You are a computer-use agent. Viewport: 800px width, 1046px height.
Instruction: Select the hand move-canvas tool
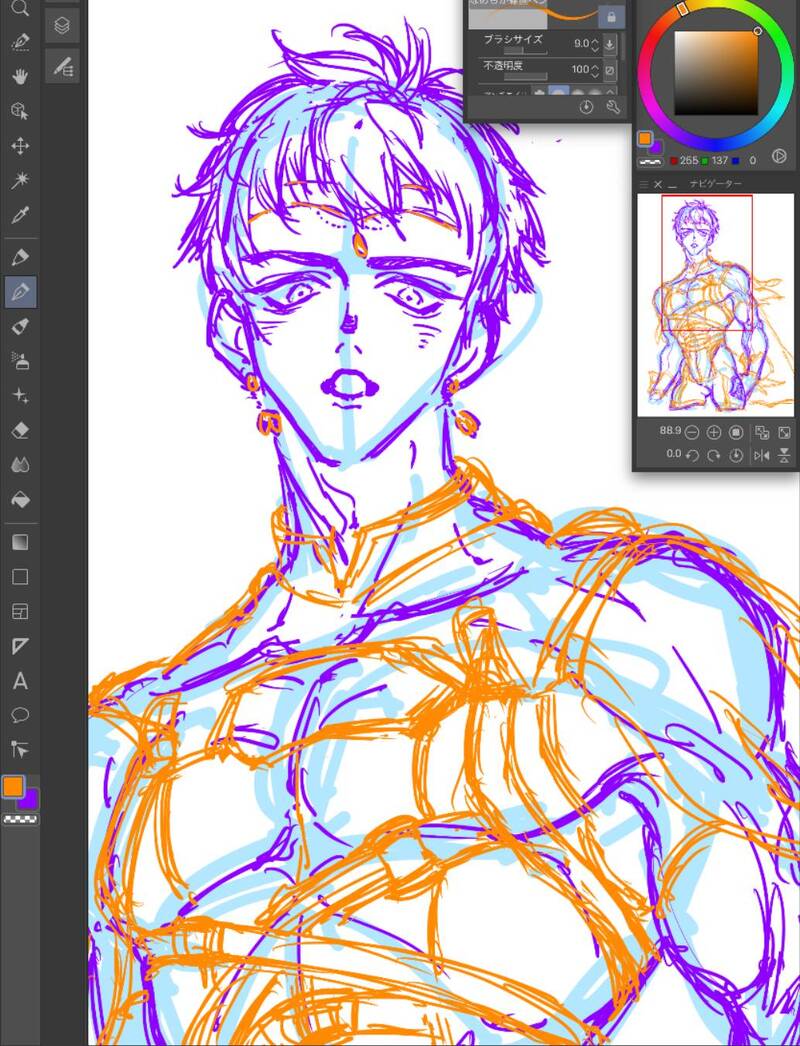coord(19,76)
